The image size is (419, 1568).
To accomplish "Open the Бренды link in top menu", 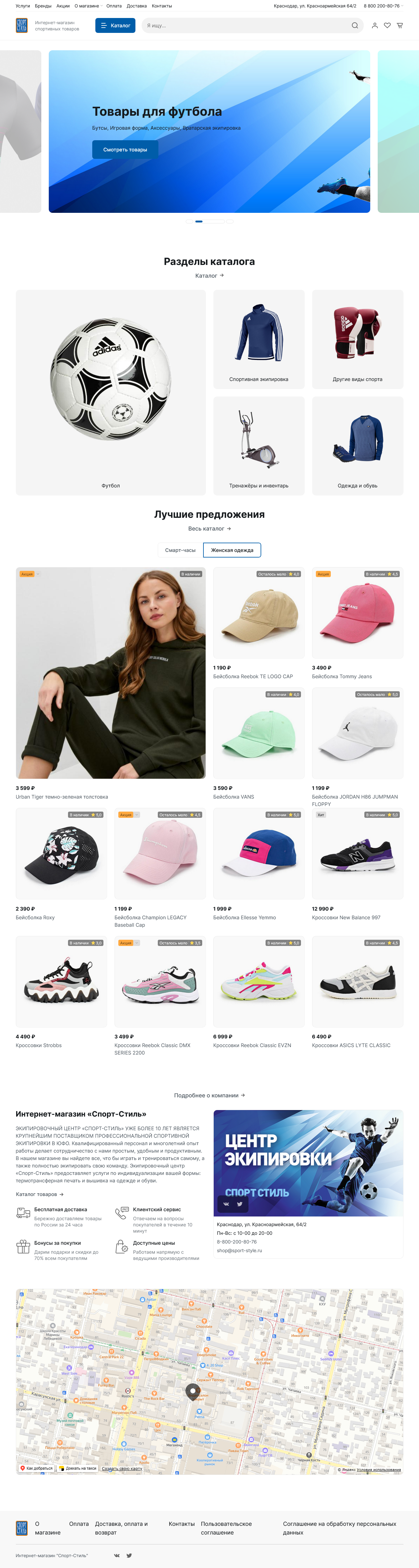I will 43,6.
